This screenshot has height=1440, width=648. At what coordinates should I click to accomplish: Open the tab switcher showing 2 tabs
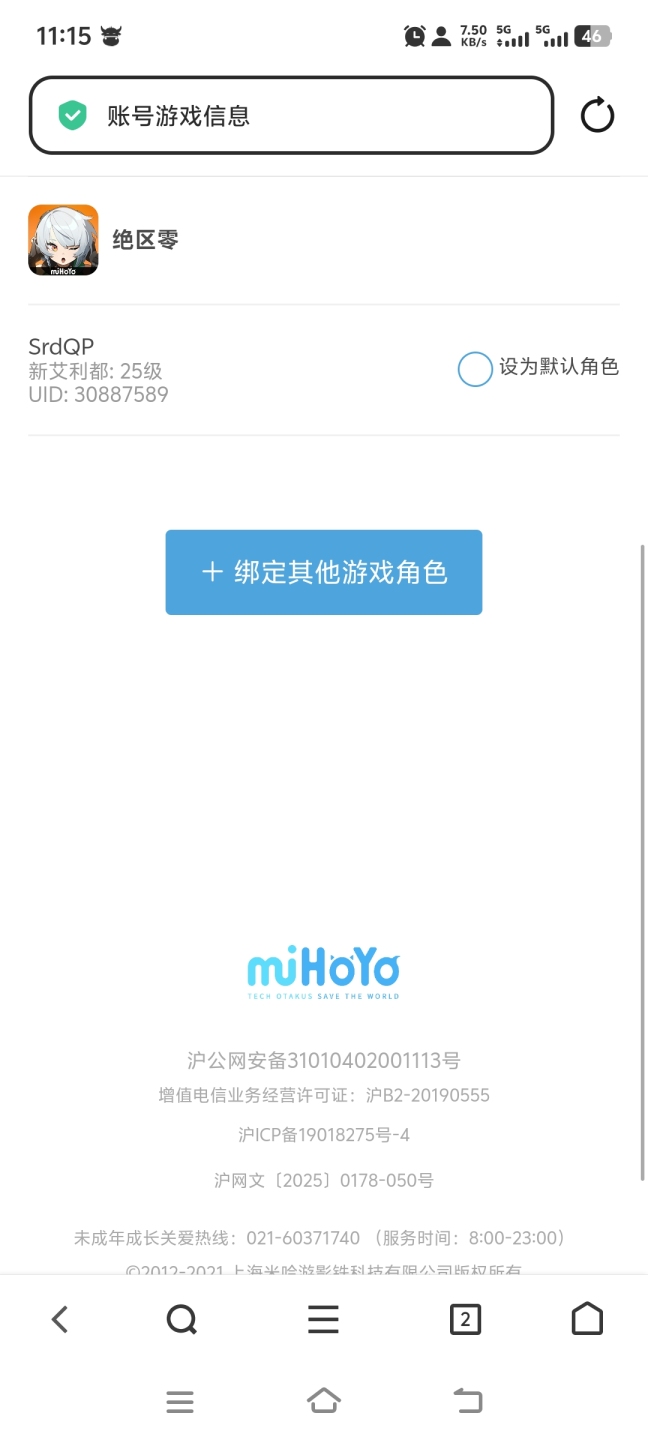pyautogui.click(x=465, y=1320)
